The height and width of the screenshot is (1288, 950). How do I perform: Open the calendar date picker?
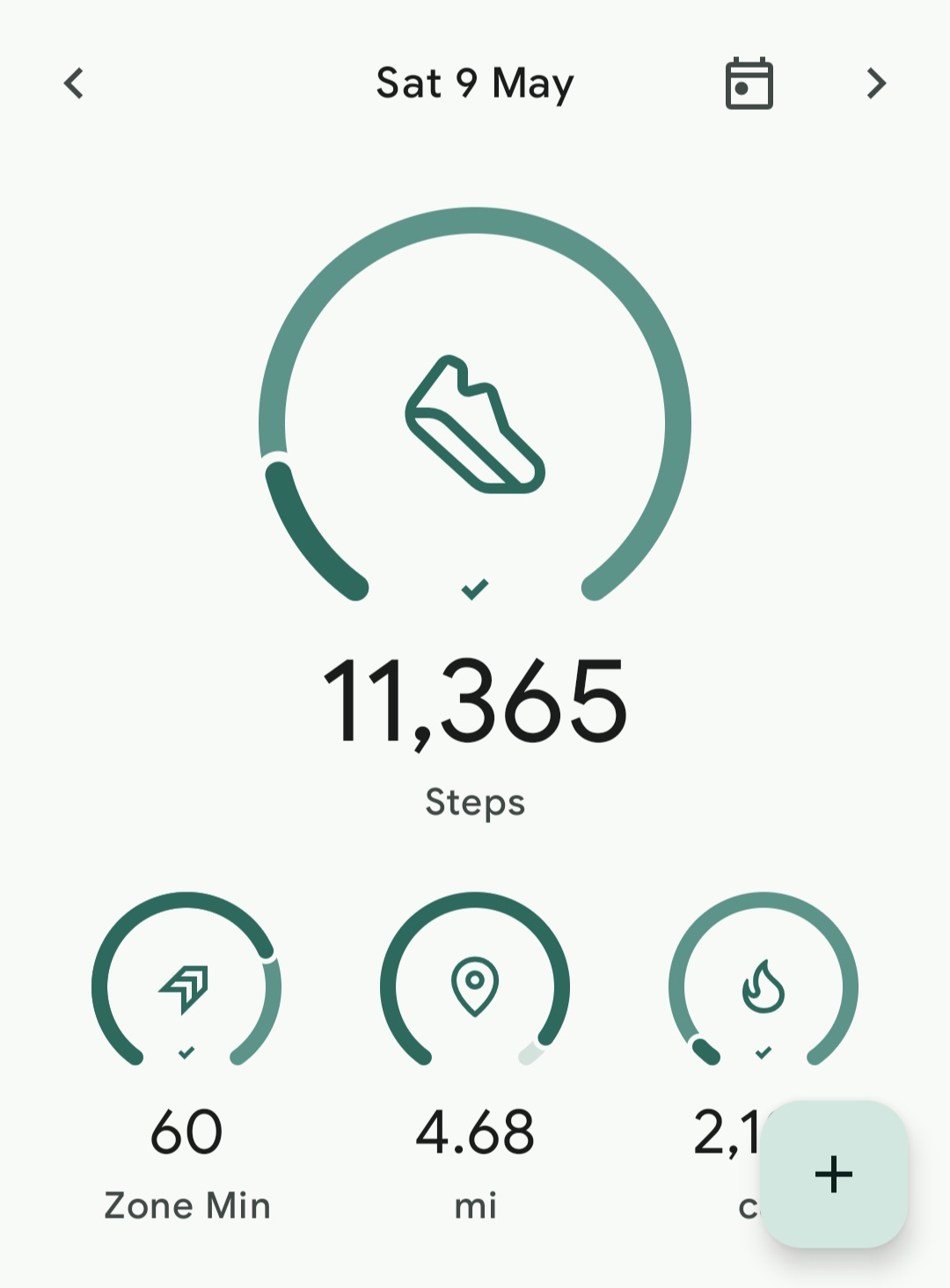tap(749, 84)
